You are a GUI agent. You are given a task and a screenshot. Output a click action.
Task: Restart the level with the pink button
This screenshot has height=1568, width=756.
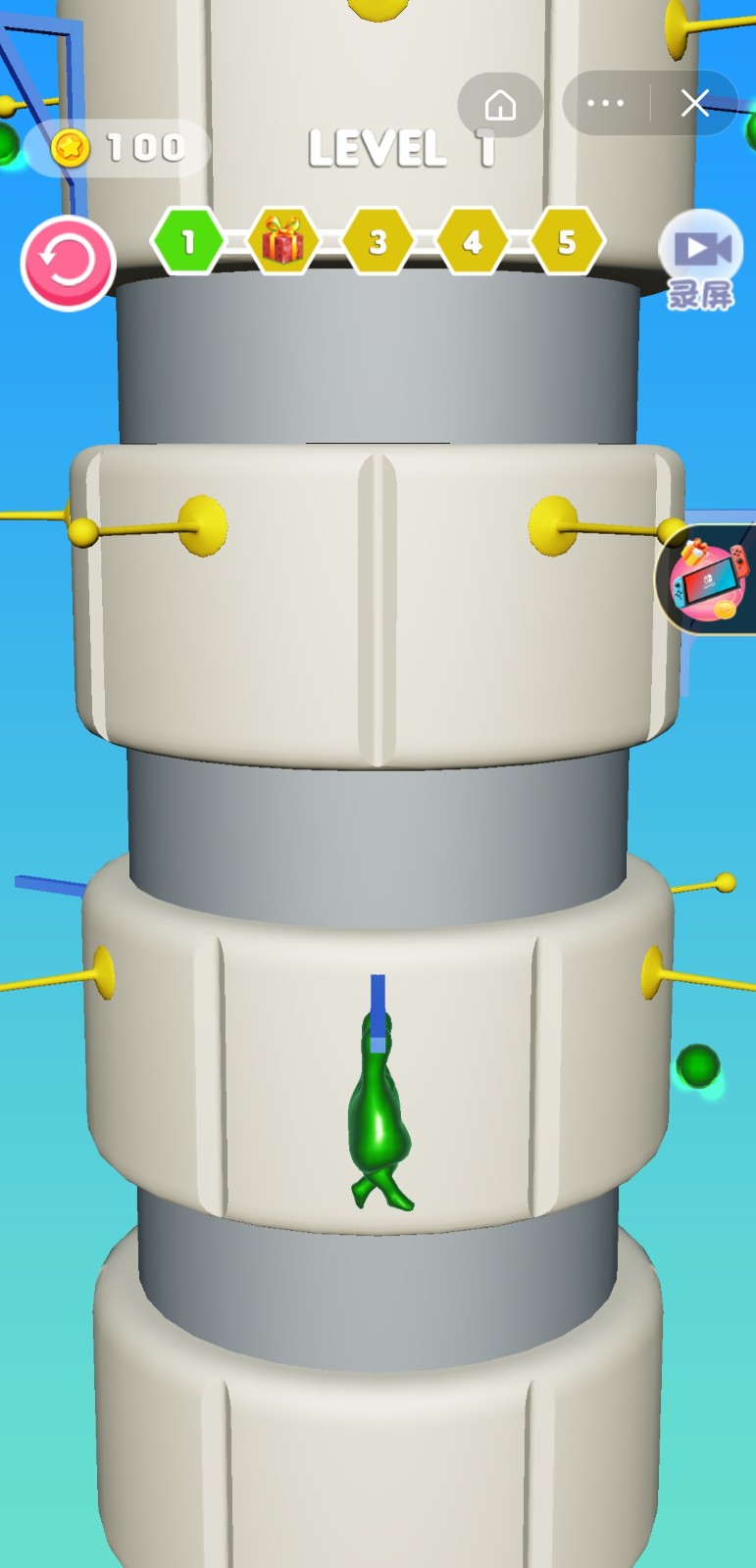tap(68, 263)
